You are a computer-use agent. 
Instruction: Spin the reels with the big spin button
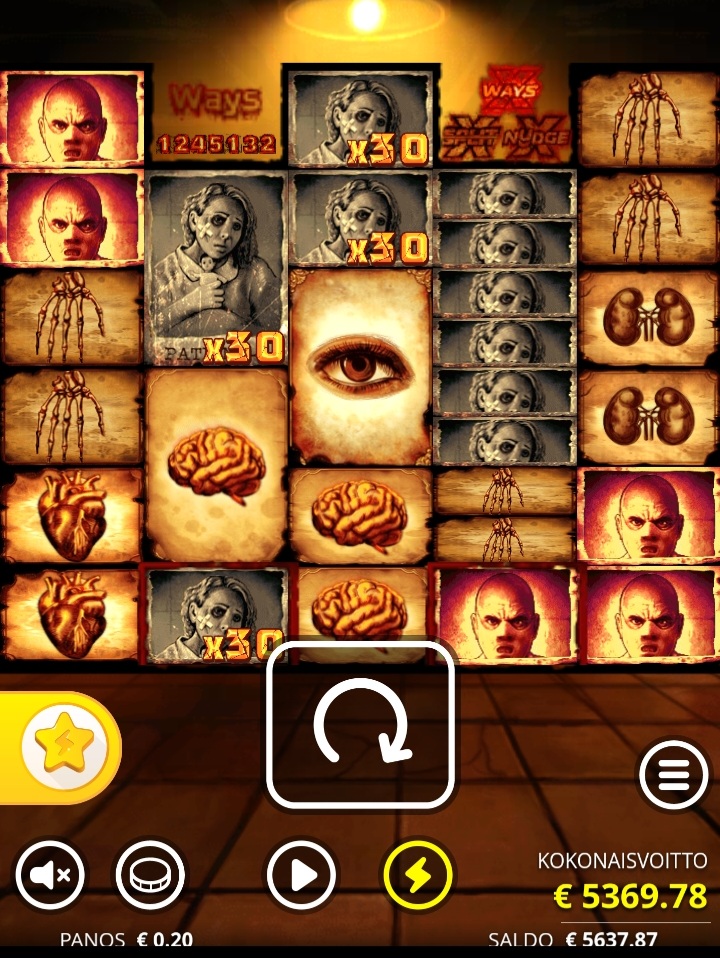[361, 725]
